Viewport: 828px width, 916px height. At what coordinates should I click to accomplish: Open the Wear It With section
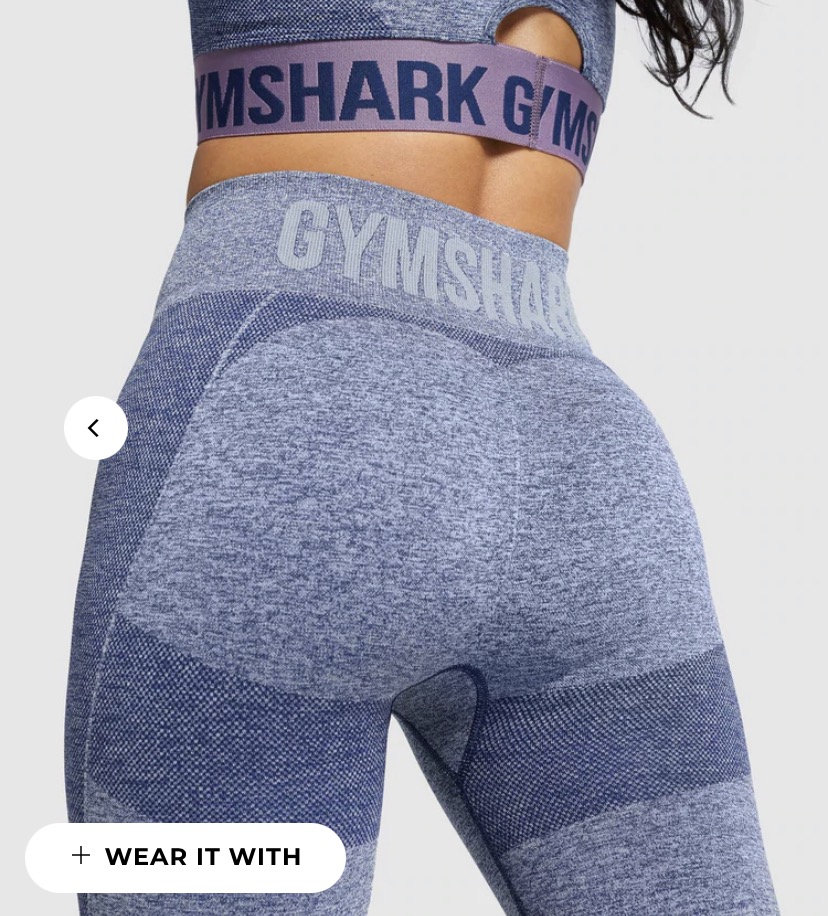pos(185,857)
